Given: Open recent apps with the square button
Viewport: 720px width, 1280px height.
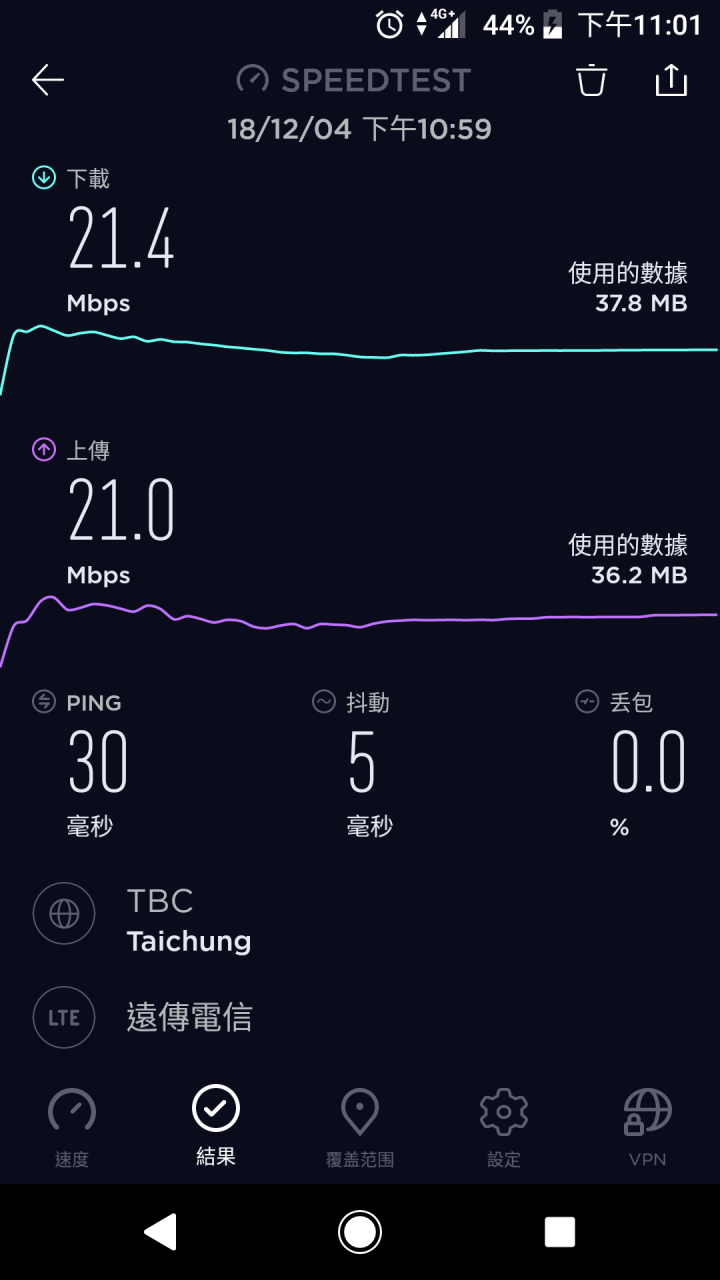Looking at the screenshot, I should [x=560, y=1232].
